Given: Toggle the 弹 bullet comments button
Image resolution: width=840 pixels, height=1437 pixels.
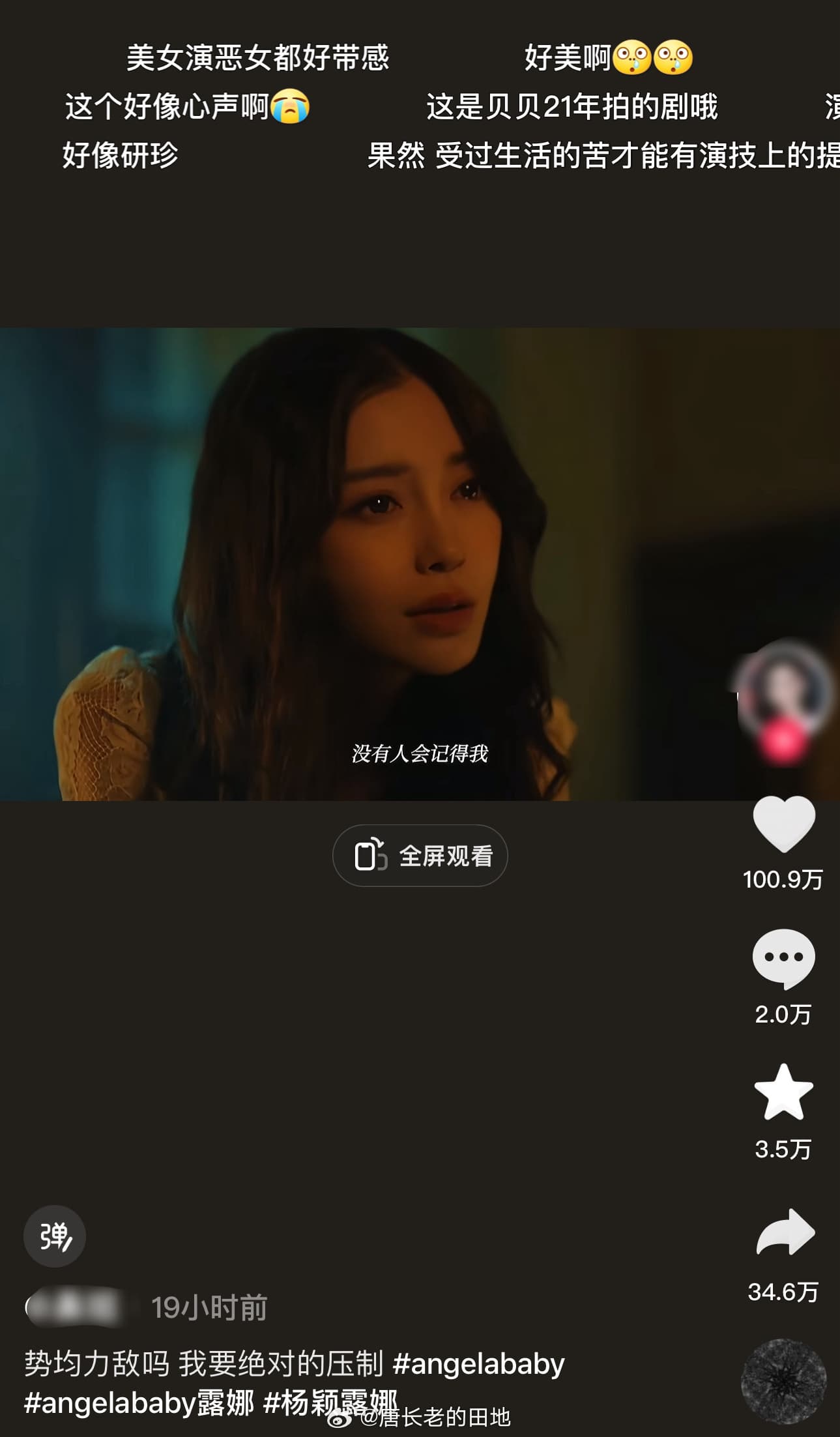Looking at the screenshot, I should 55,1236.
